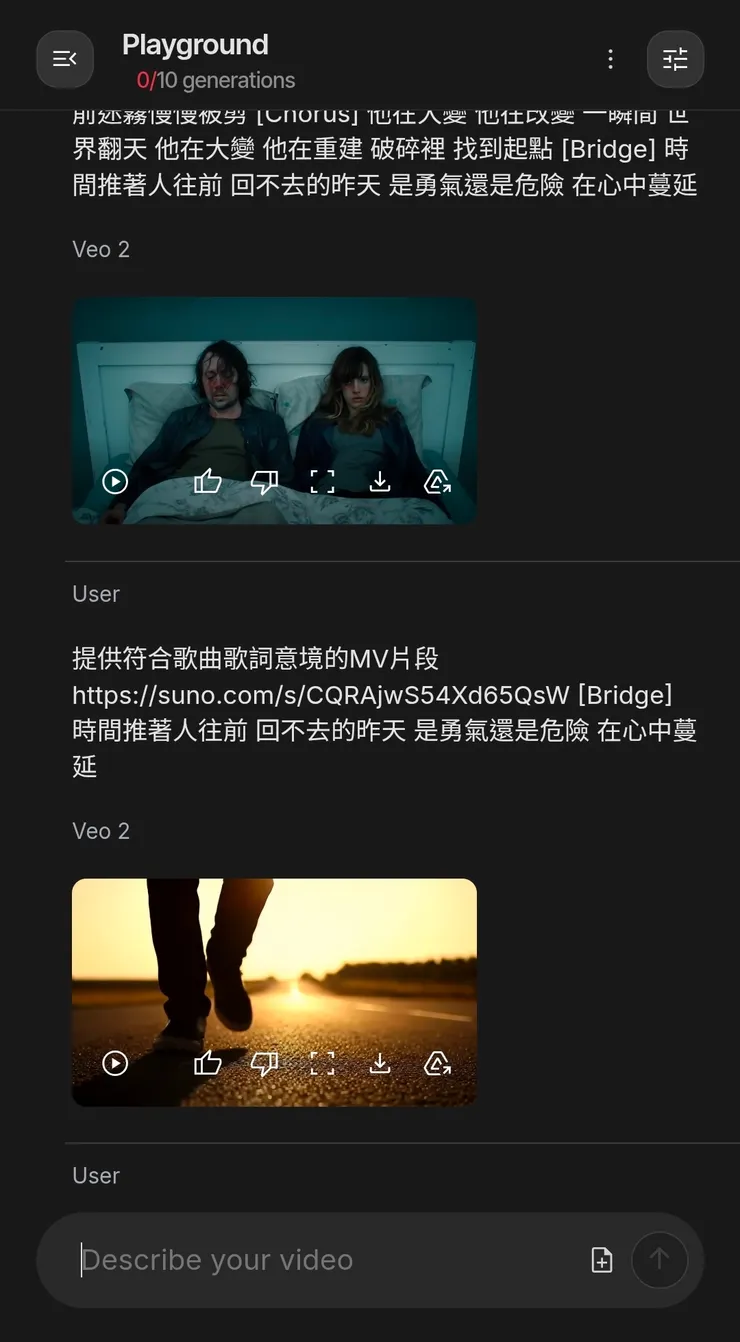
Task: Send the prompt with arrow button
Action: pos(659,1259)
